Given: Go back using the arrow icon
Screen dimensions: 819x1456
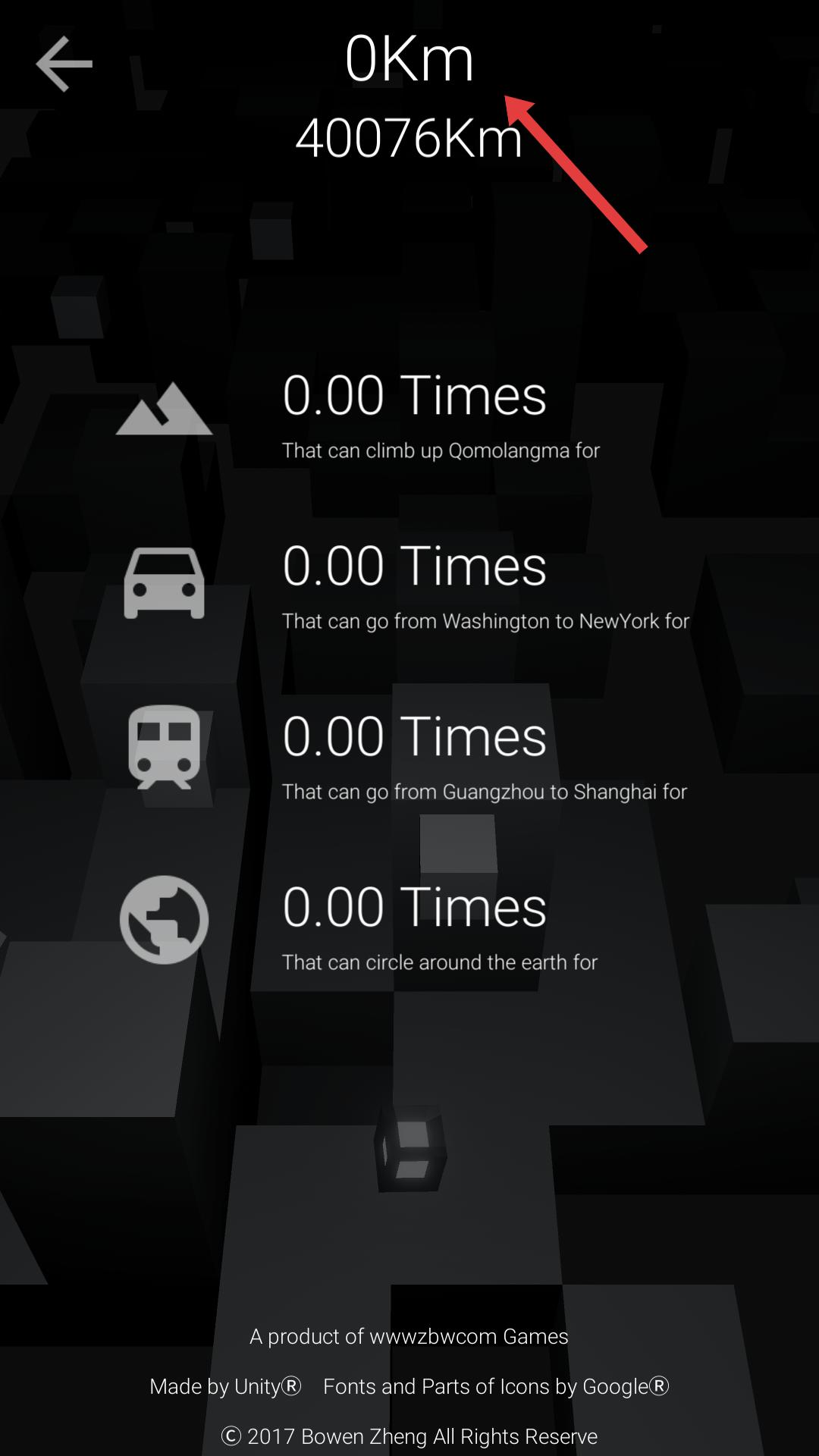Looking at the screenshot, I should (64, 64).
